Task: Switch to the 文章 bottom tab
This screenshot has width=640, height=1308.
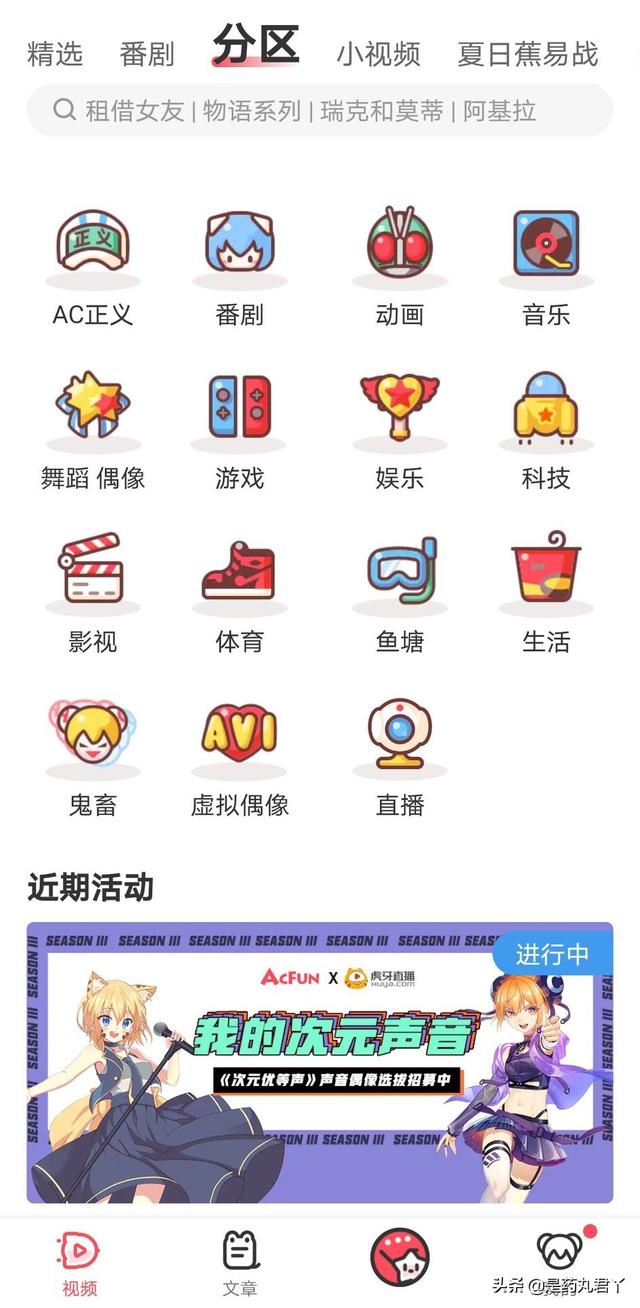Action: point(240,1262)
